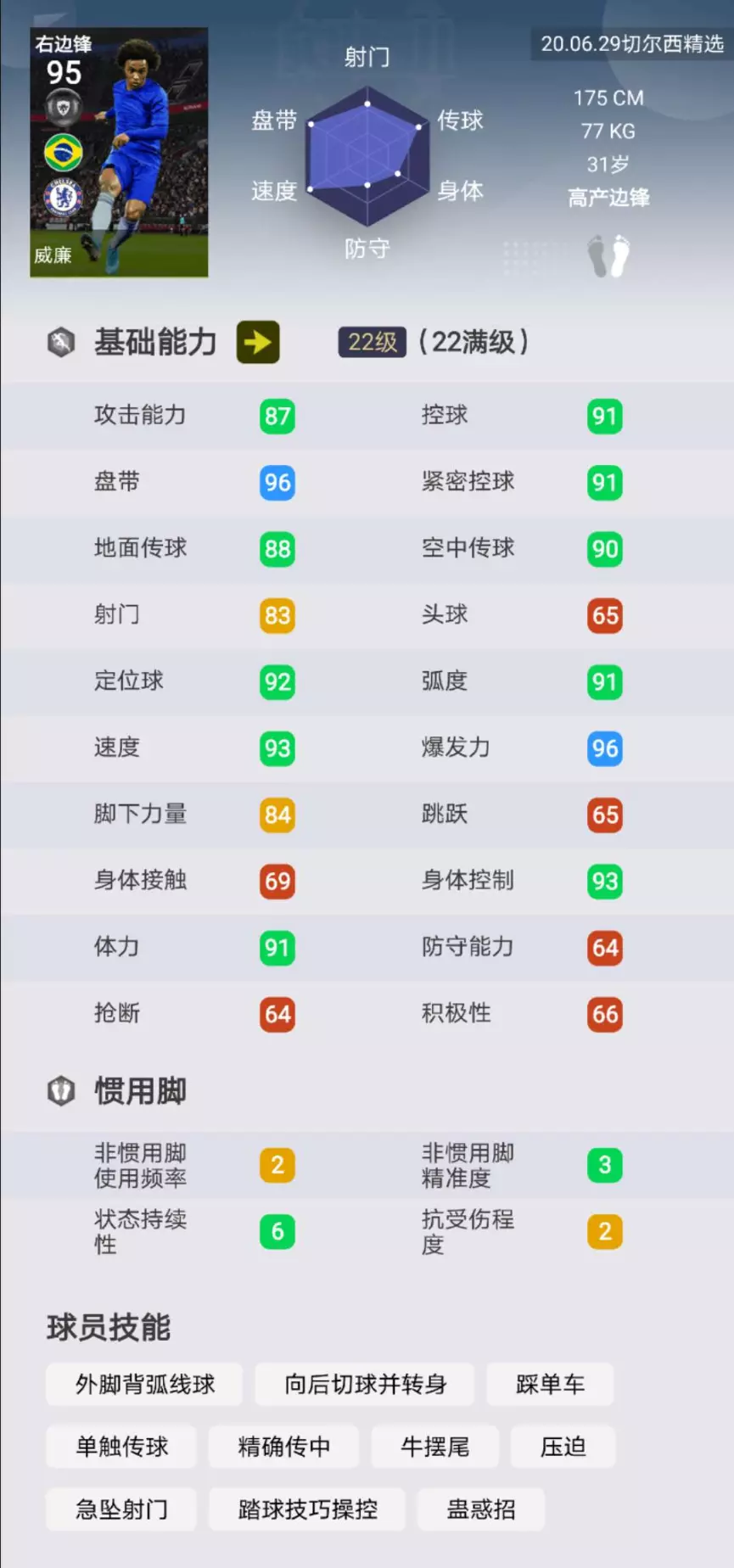Select the 外脚背弧线球 skill chip
Image resolution: width=734 pixels, height=1568 pixels.
pos(144,1385)
